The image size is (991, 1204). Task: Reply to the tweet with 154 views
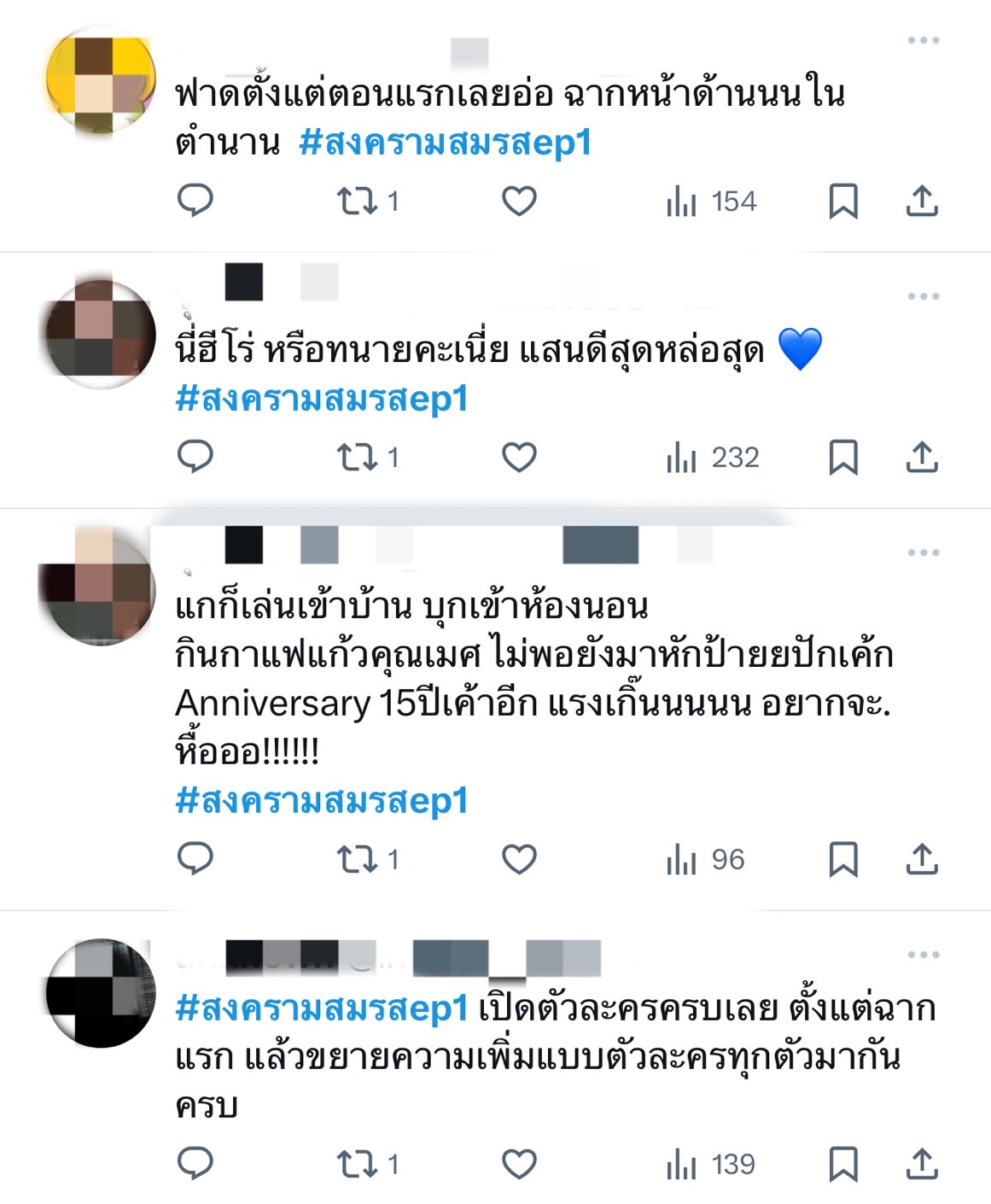click(x=195, y=201)
